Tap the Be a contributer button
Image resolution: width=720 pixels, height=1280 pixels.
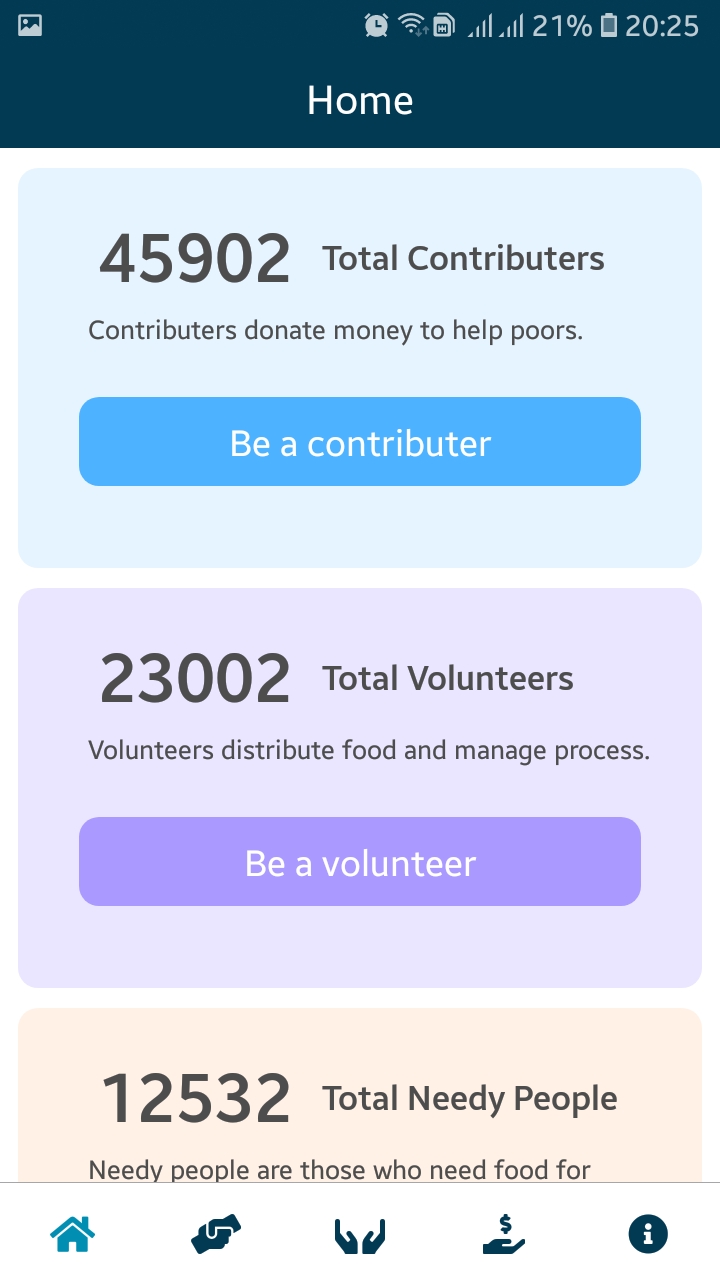coord(360,442)
